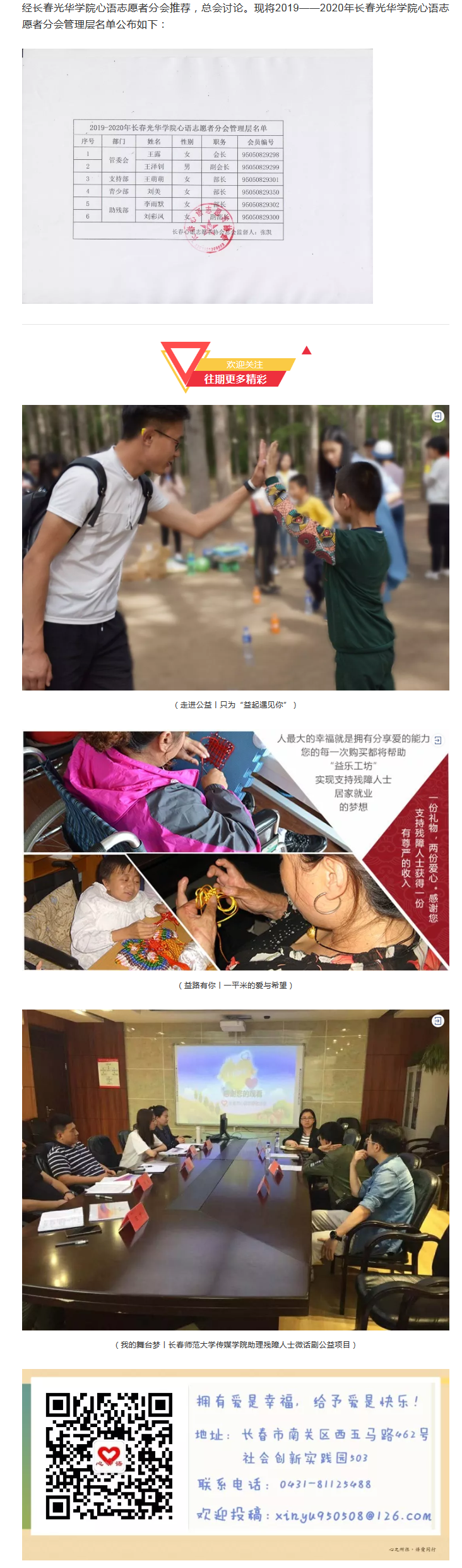Open the volunteer management roster image
The image size is (462, 1568).
click(x=197, y=176)
